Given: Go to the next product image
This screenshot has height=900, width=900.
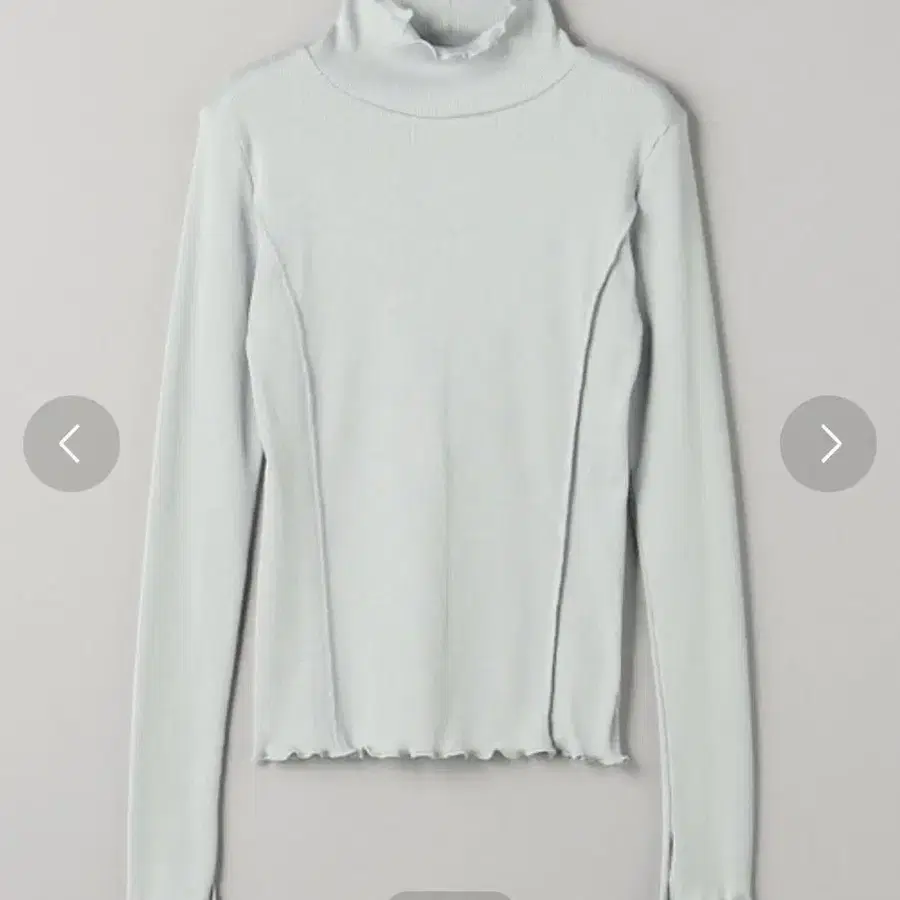Looking at the screenshot, I should (828, 443).
